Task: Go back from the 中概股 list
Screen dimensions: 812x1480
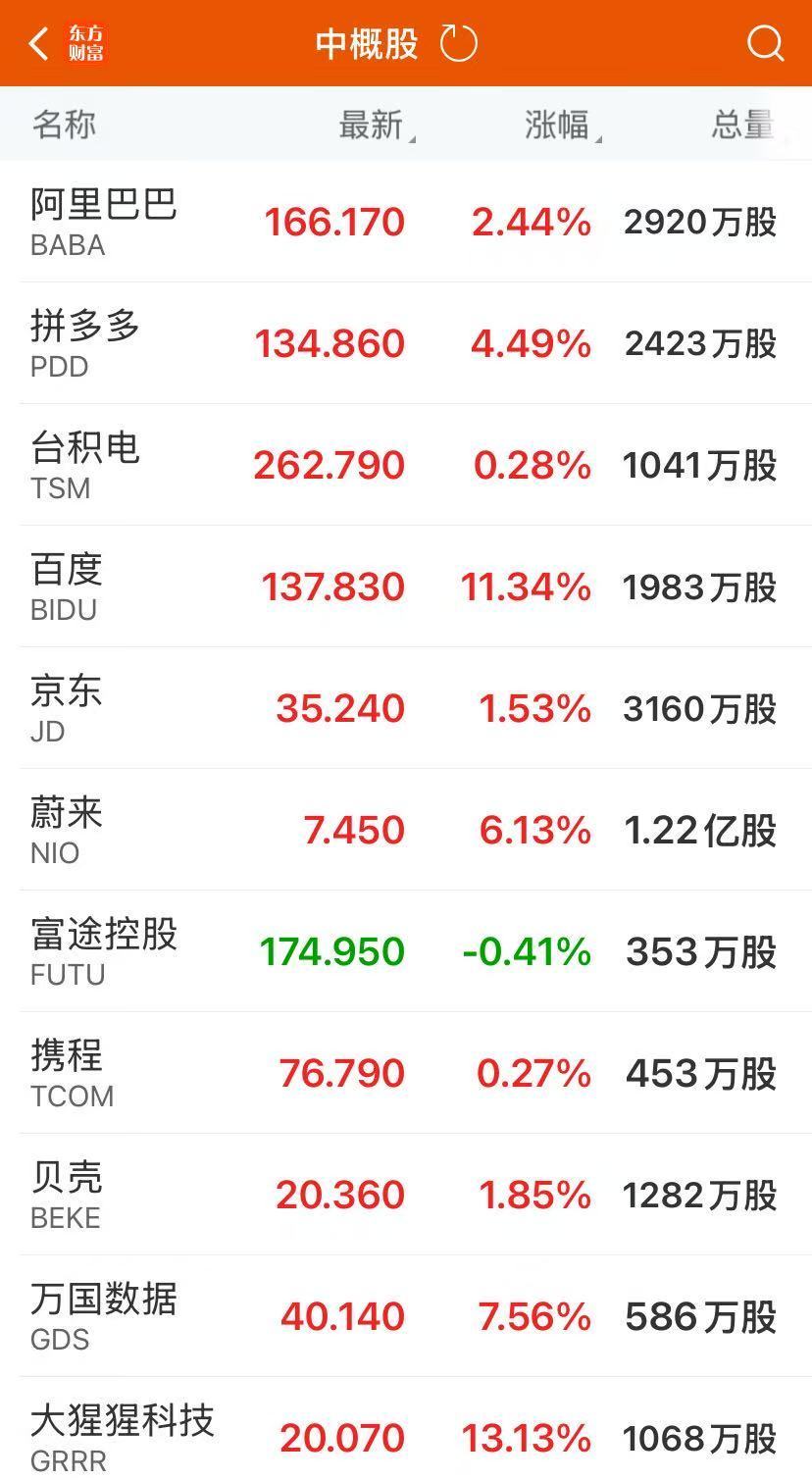Action: pyautogui.click(x=39, y=44)
